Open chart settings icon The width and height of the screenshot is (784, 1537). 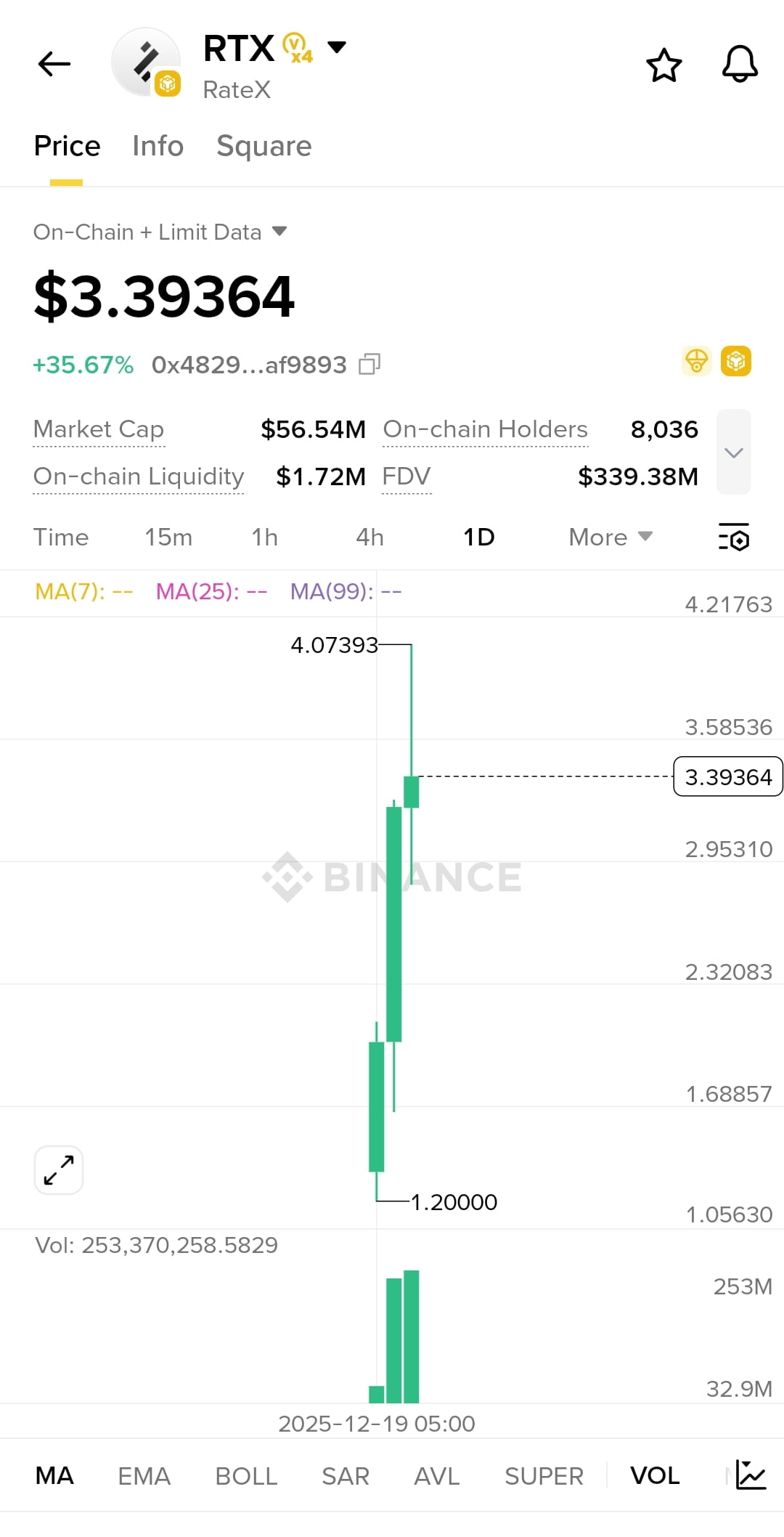pos(734,537)
